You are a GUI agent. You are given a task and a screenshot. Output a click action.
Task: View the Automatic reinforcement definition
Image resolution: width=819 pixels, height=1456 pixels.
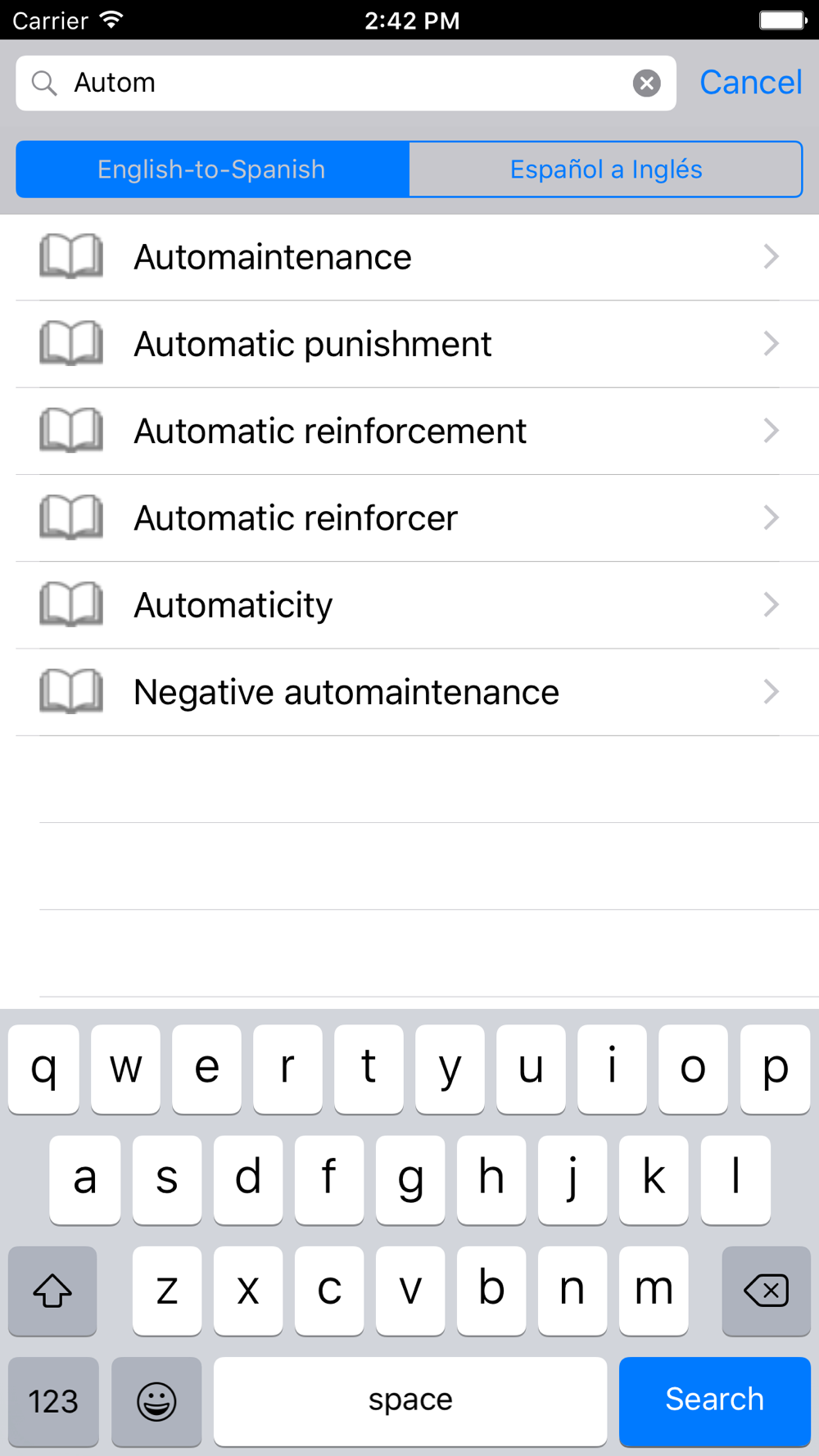(x=409, y=431)
